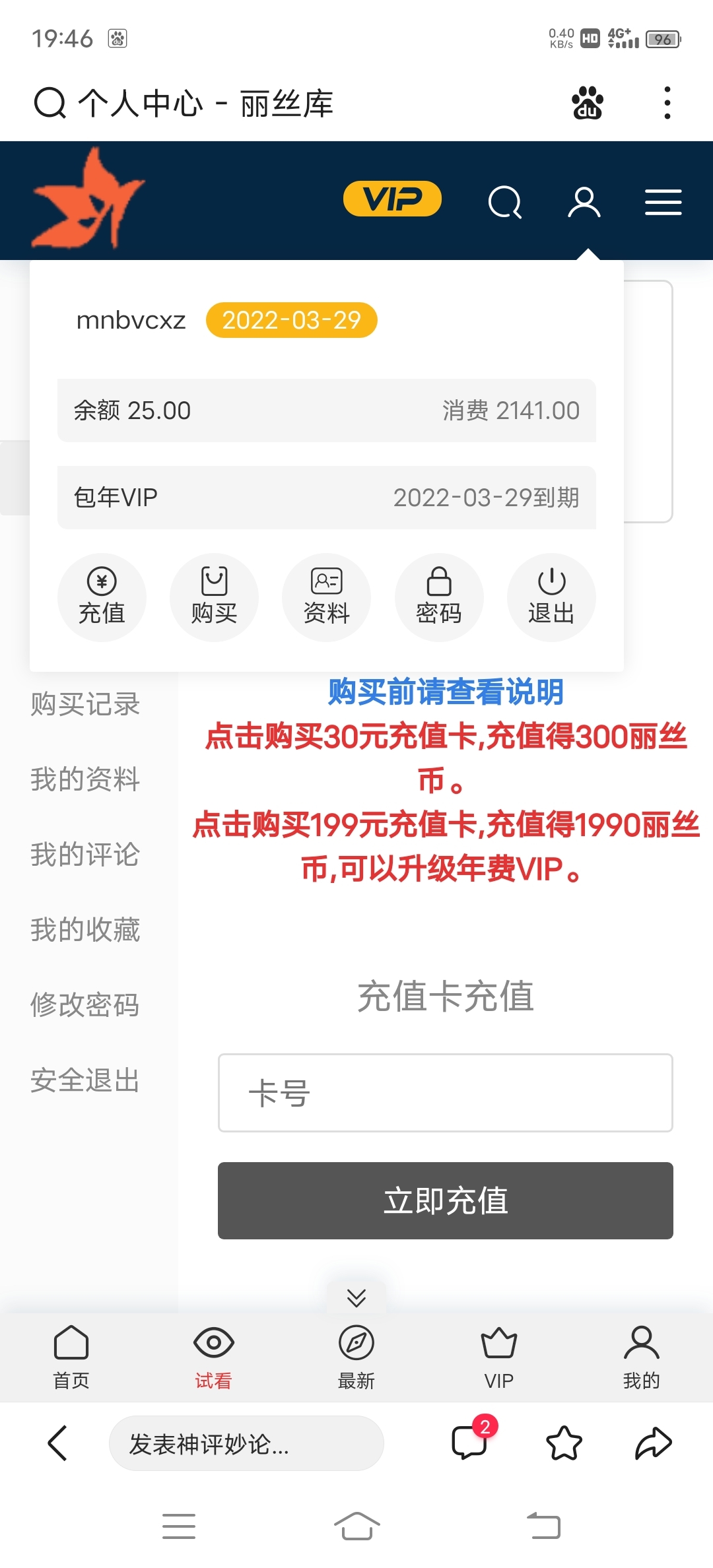Viewport: 713px width, 1568px height.
Task: Open 我的收藏 in the sidebar
Action: point(85,929)
